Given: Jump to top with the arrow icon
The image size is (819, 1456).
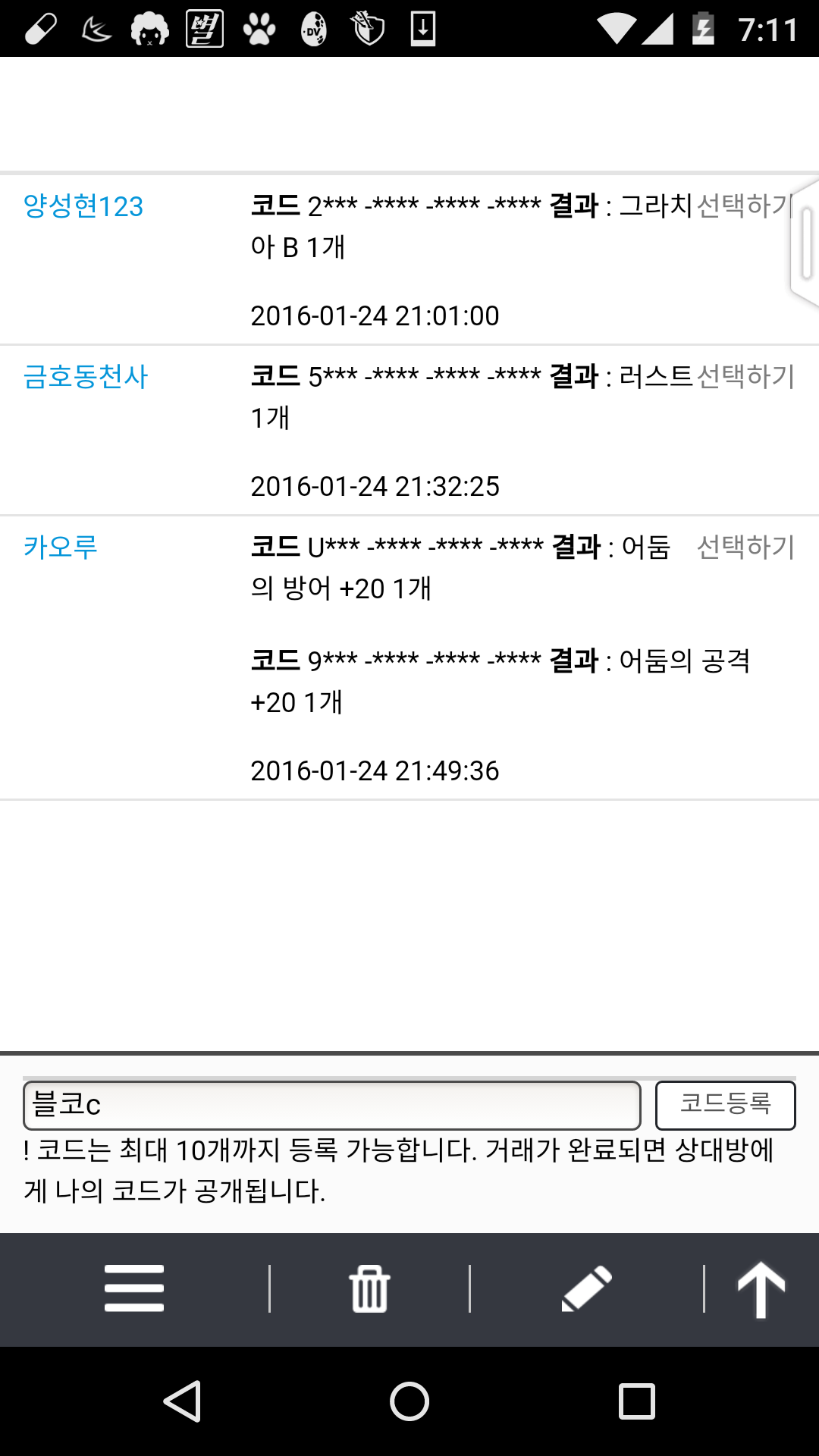Looking at the screenshot, I should coord(761,1288).
